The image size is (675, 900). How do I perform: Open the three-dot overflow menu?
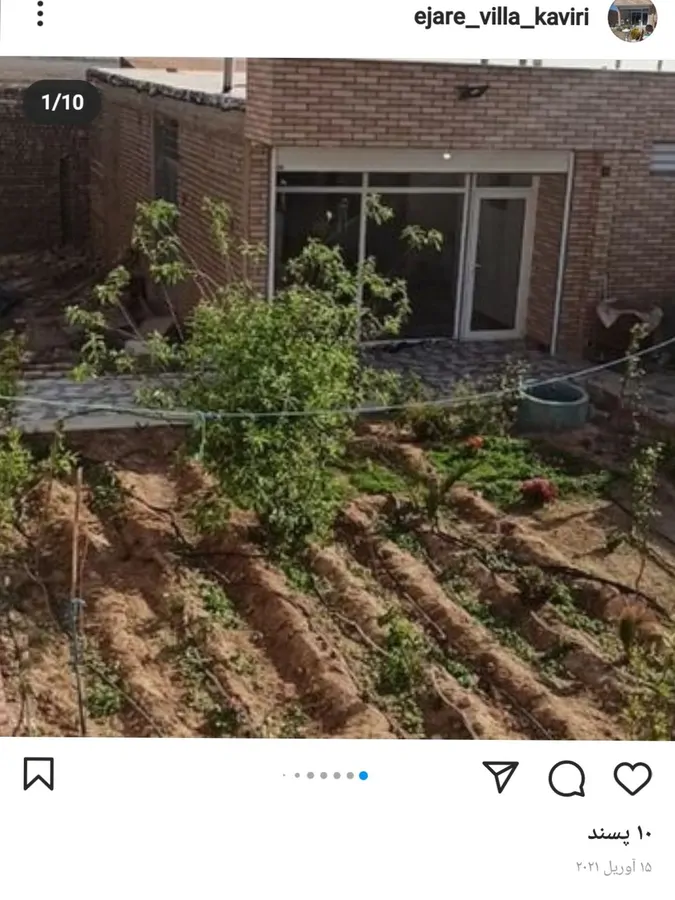click(x=40, y=13)
